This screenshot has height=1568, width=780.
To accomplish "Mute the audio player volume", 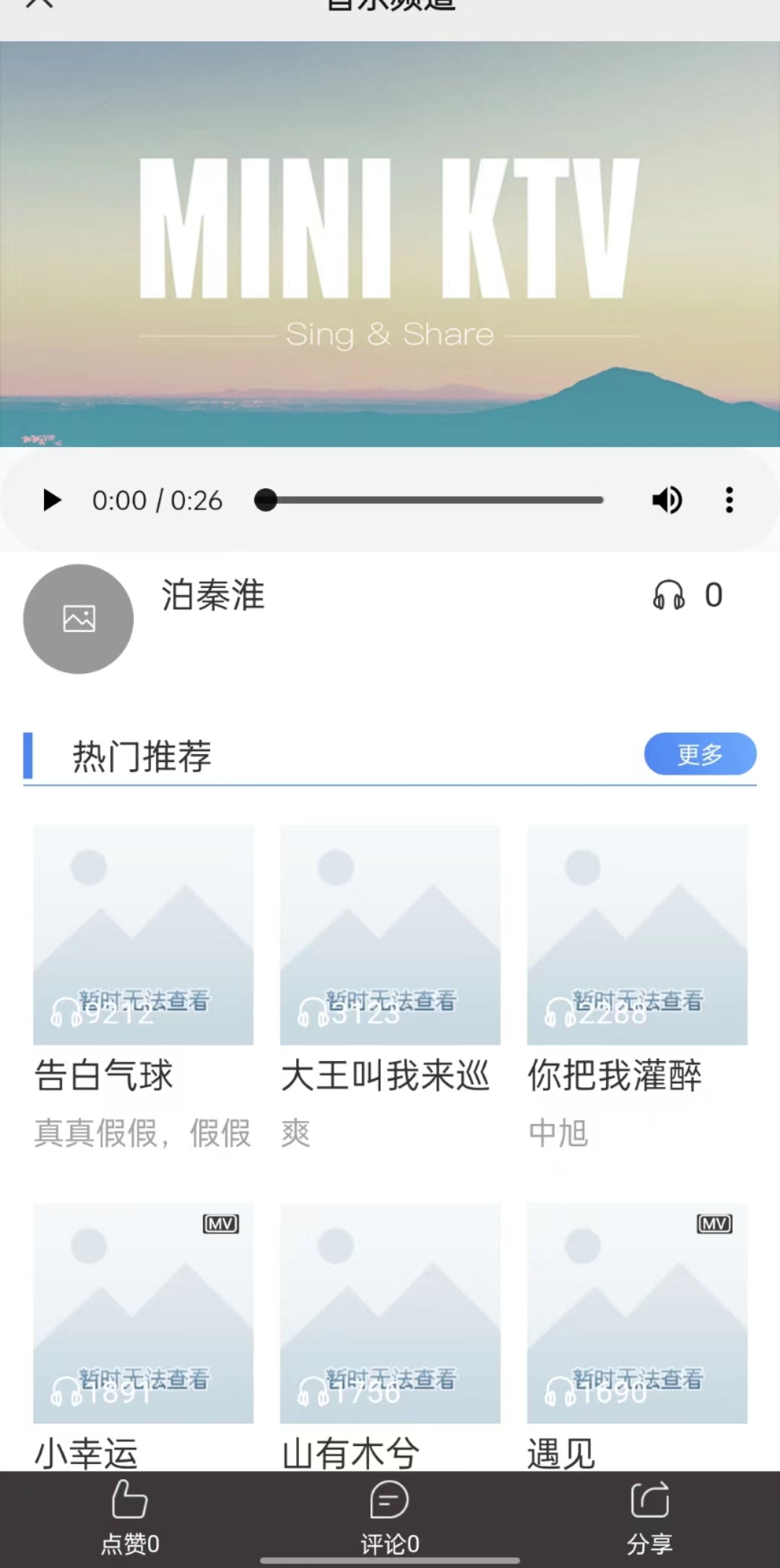I will tap(667, 500).
